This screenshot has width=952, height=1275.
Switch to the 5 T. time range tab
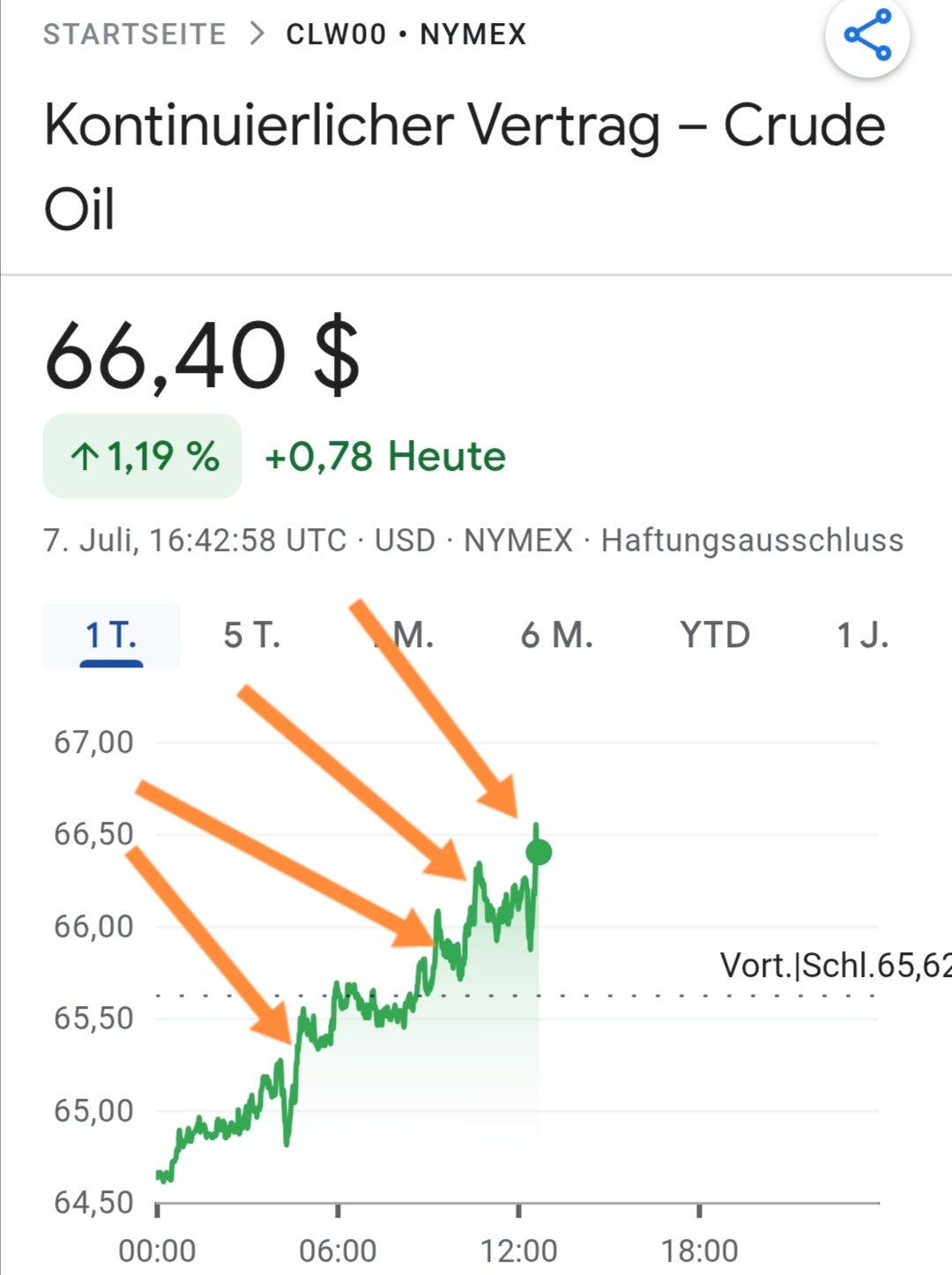(253, 635)
